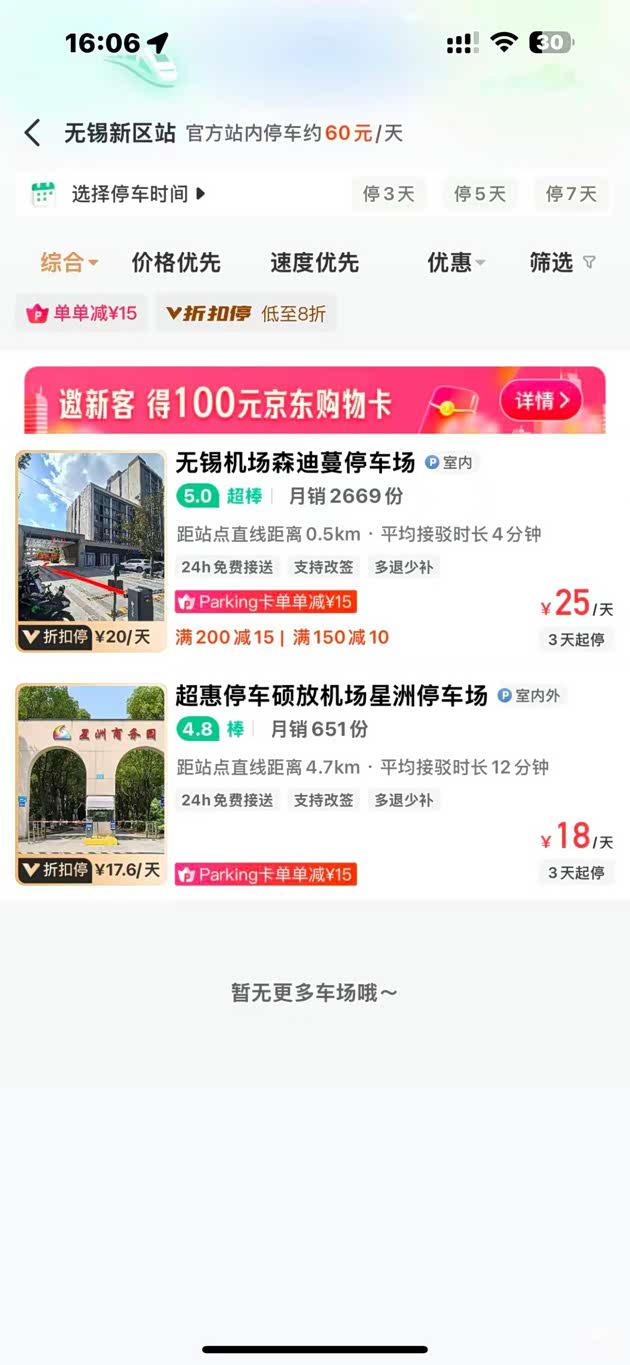
Task: Open 超惠停车硕放机场星洲停车场 listing
Action: pyautogui.click(x=331, y=695)
